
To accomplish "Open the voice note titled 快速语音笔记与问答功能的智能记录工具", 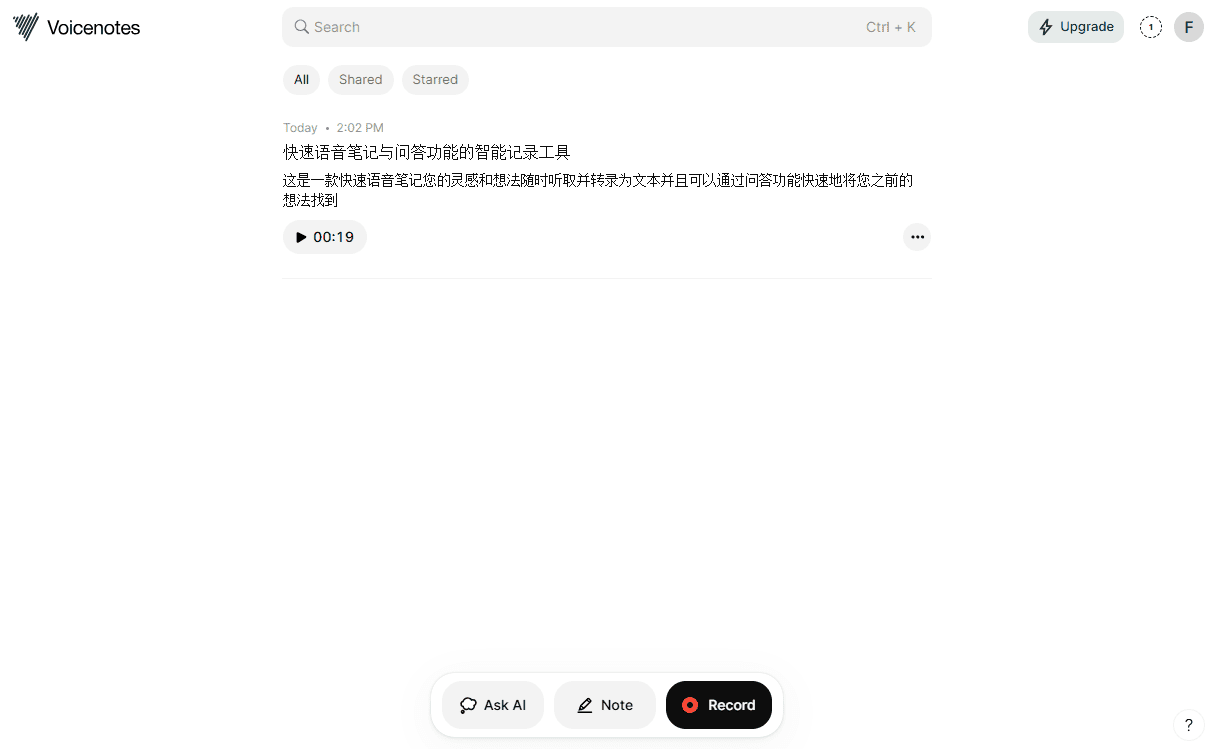I will coord(426,153).
